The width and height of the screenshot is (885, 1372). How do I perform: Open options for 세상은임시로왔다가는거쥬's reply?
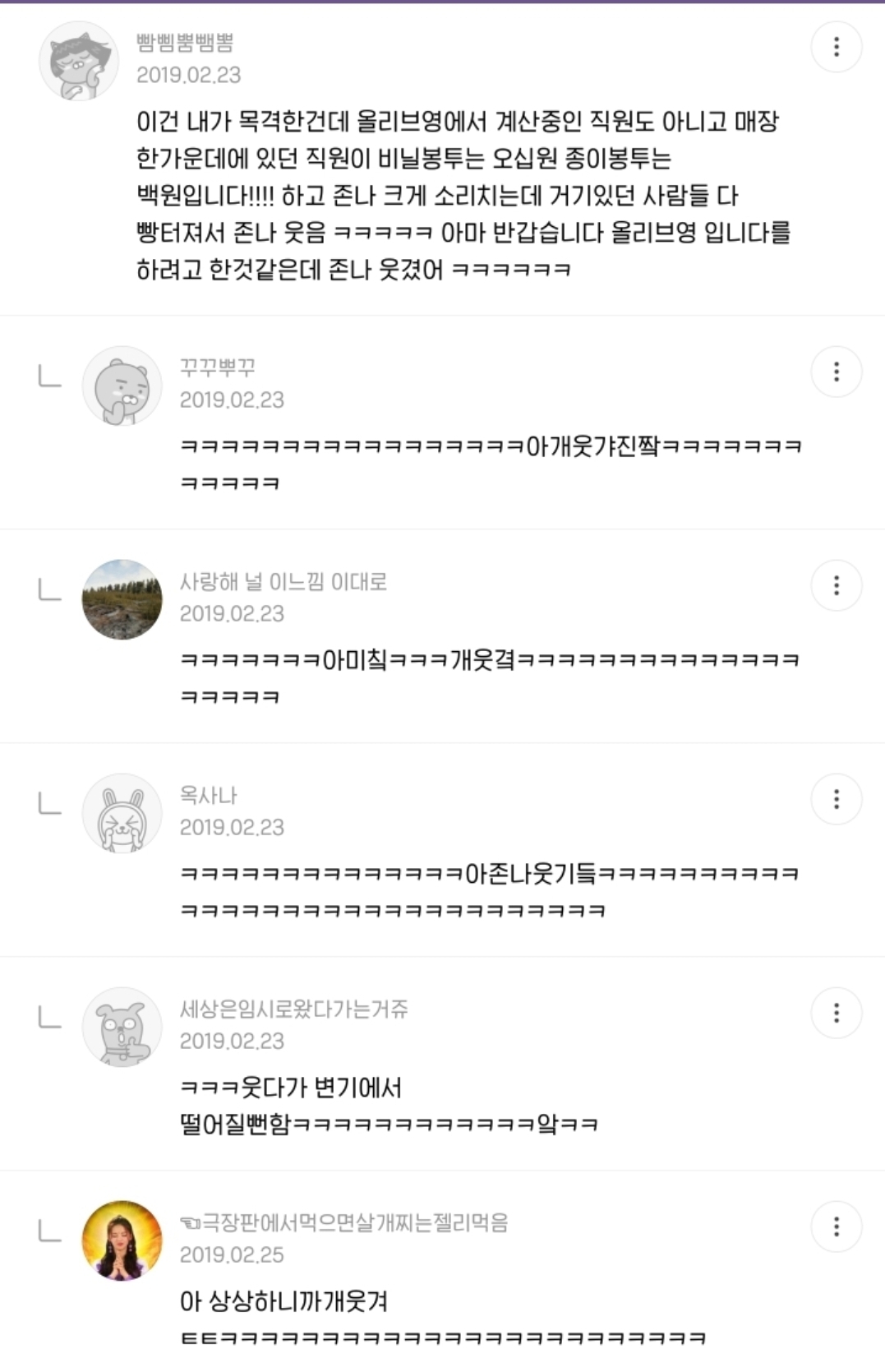(836, 1013)
